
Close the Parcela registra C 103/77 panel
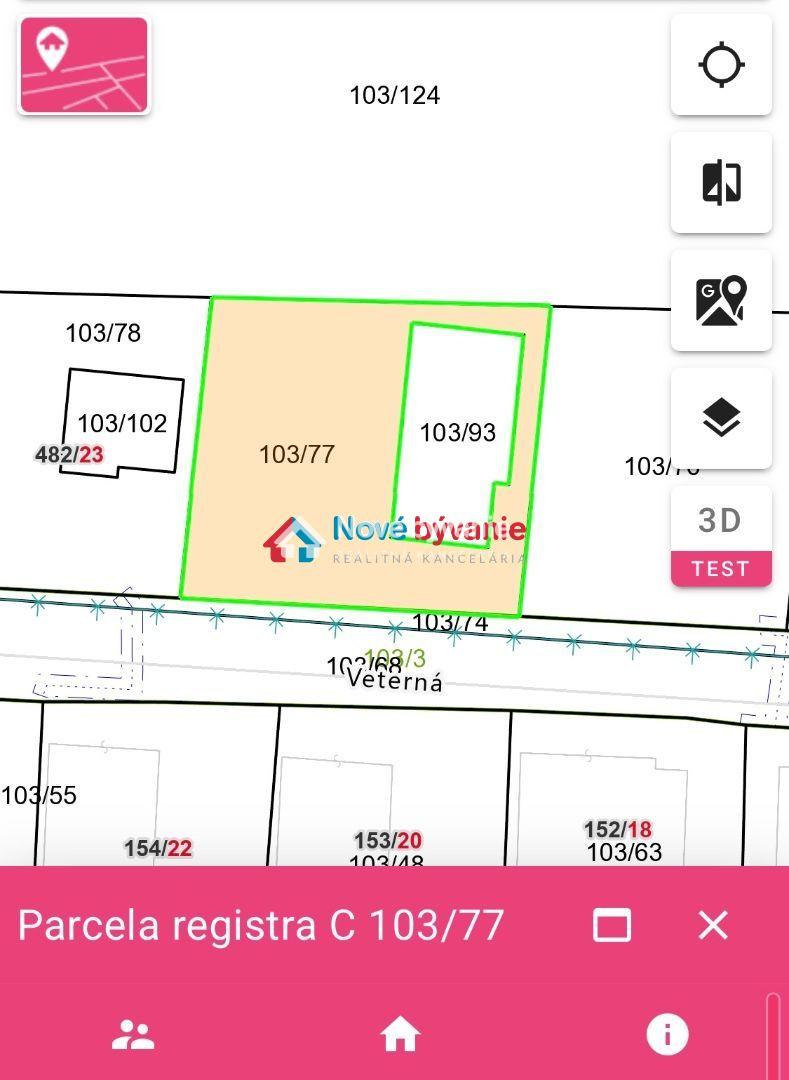[713, 925]
